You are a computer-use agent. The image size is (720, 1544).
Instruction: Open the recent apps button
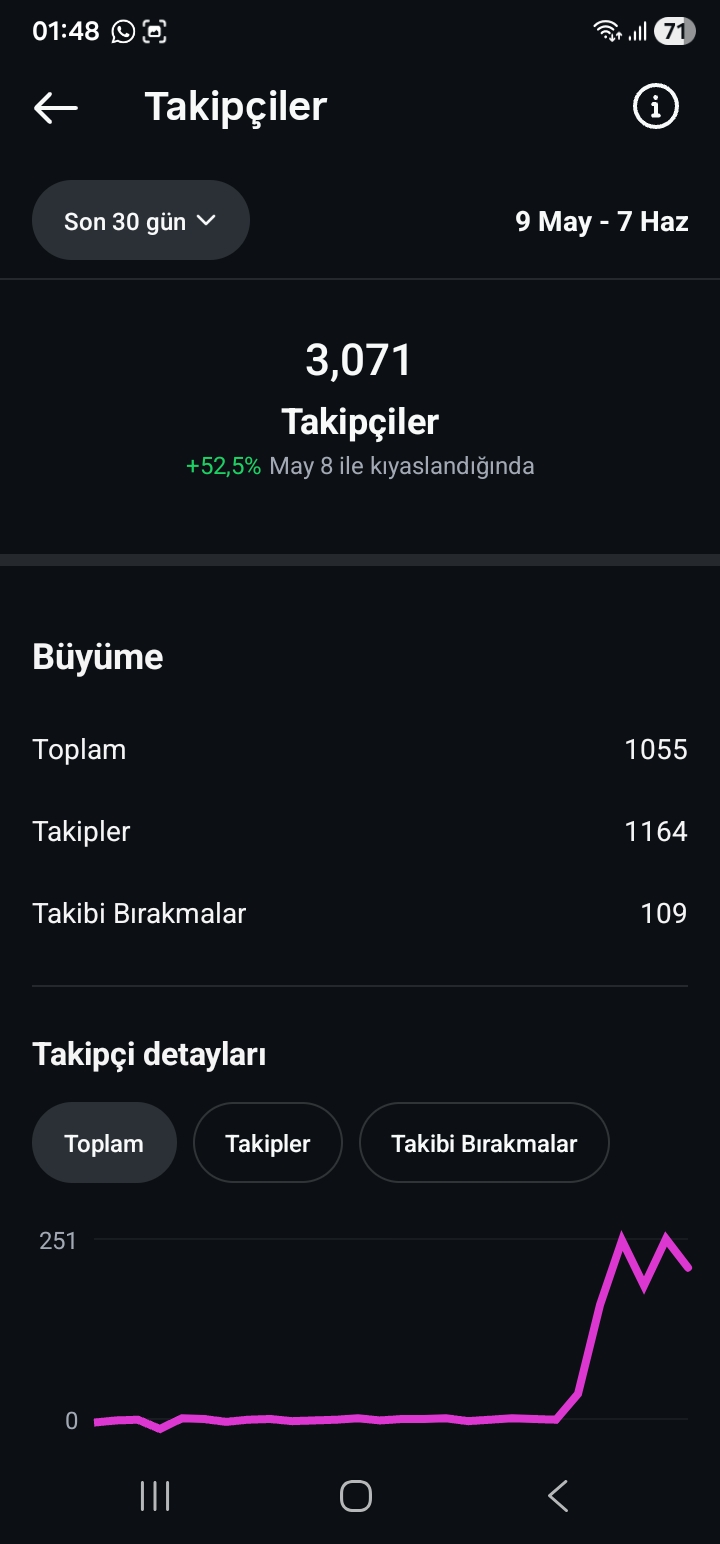click(x=155, y=1496)
